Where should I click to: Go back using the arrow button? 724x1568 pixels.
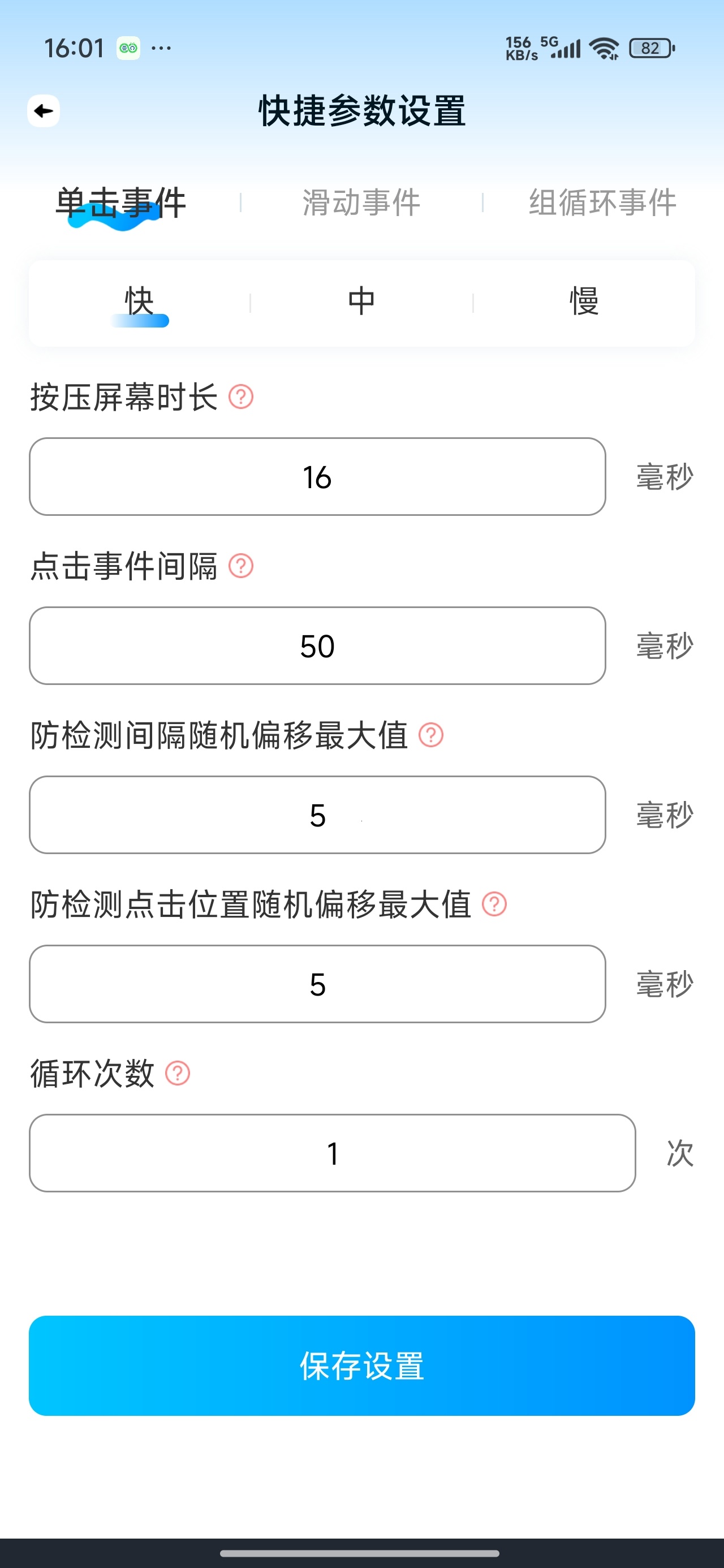click(43, 111)
